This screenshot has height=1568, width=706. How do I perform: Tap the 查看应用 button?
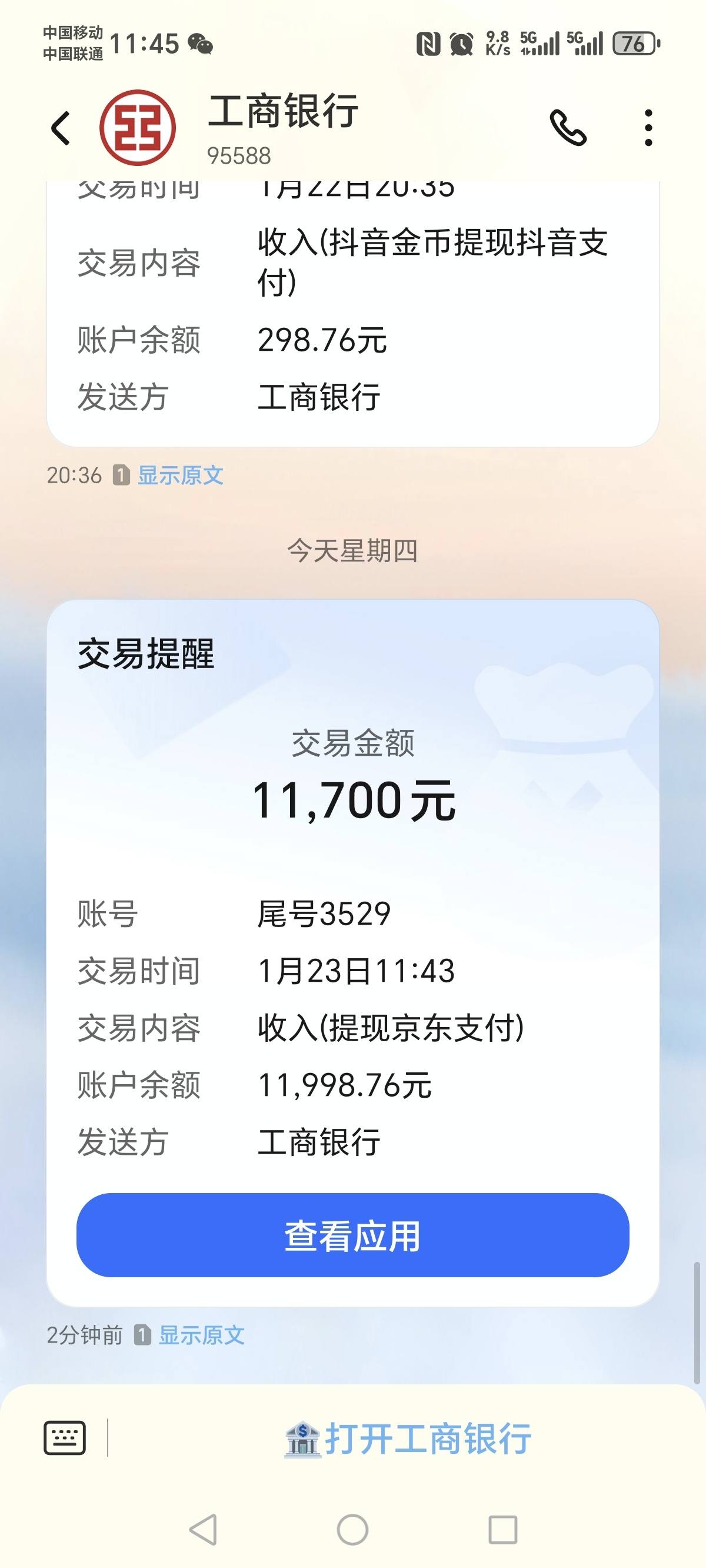(352, 1235)
